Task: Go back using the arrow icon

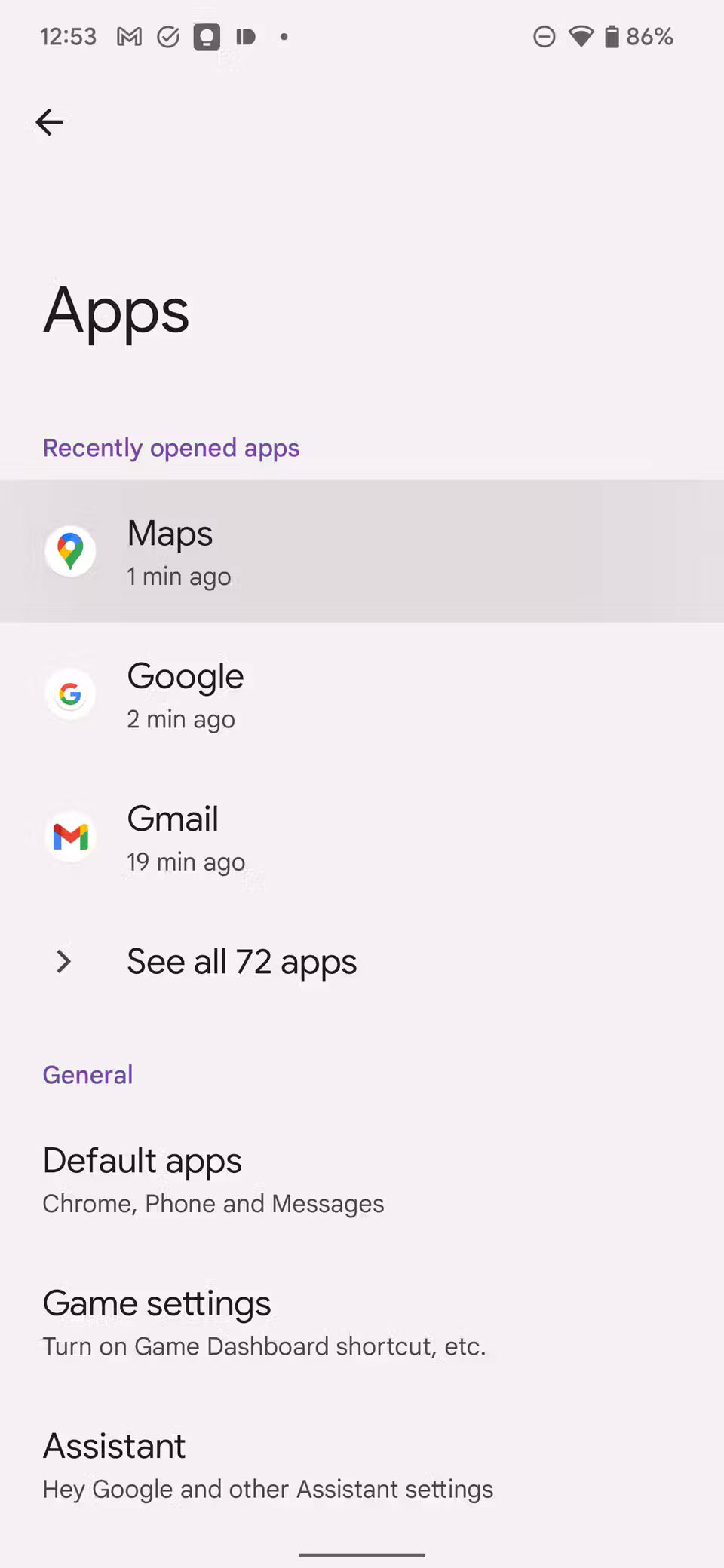Action: pyautogui.click(x=50, y=122)
